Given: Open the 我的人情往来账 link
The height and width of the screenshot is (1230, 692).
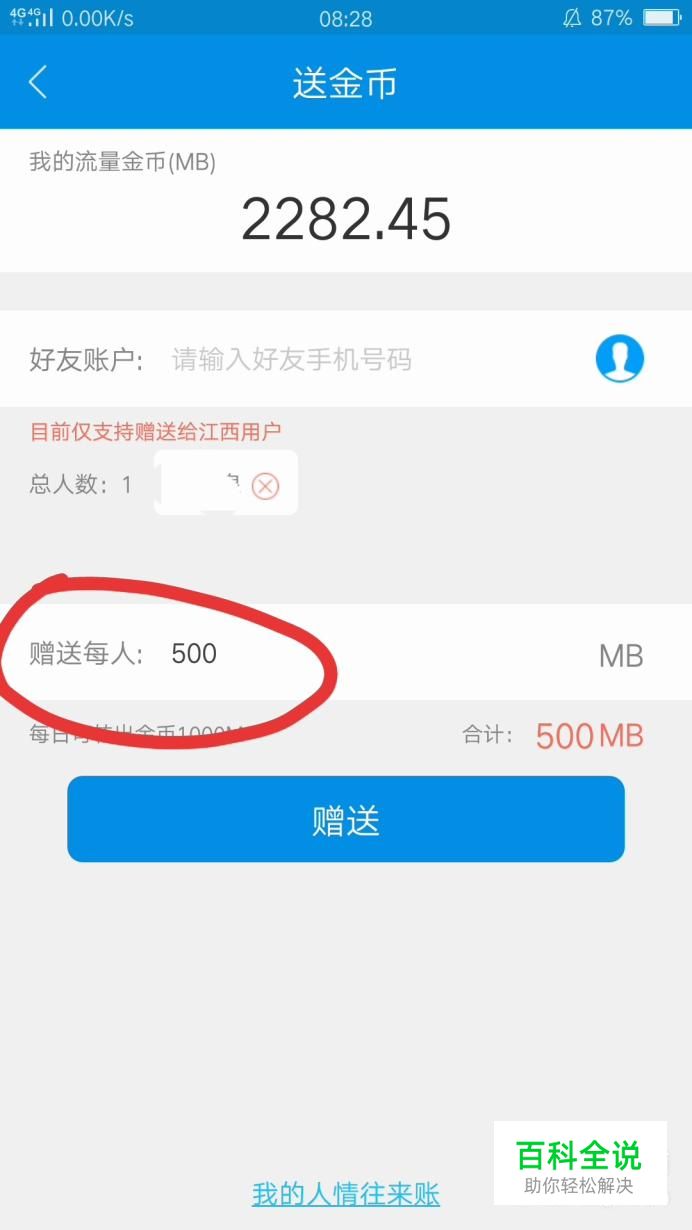Looking at the screenshot, I should coord(346,1193).
